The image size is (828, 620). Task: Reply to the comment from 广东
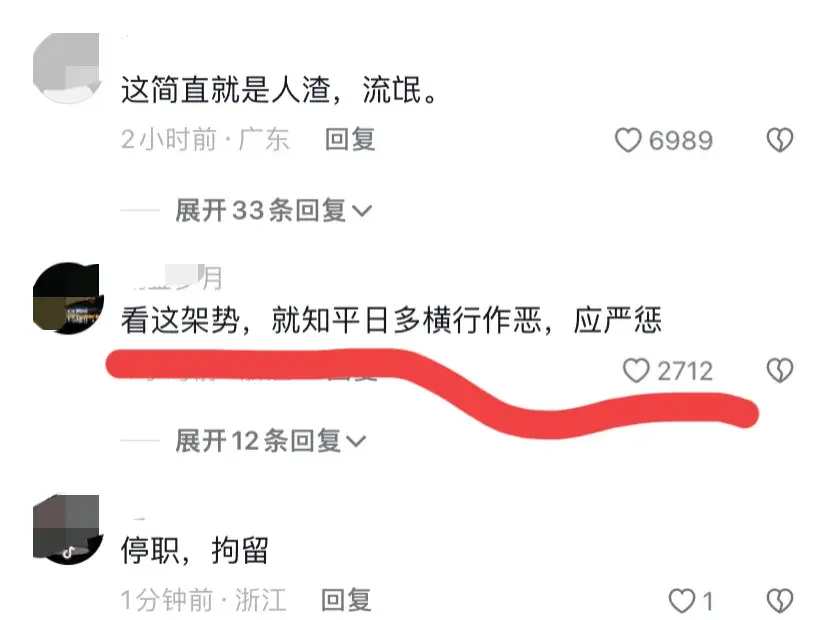pos(349,140)
